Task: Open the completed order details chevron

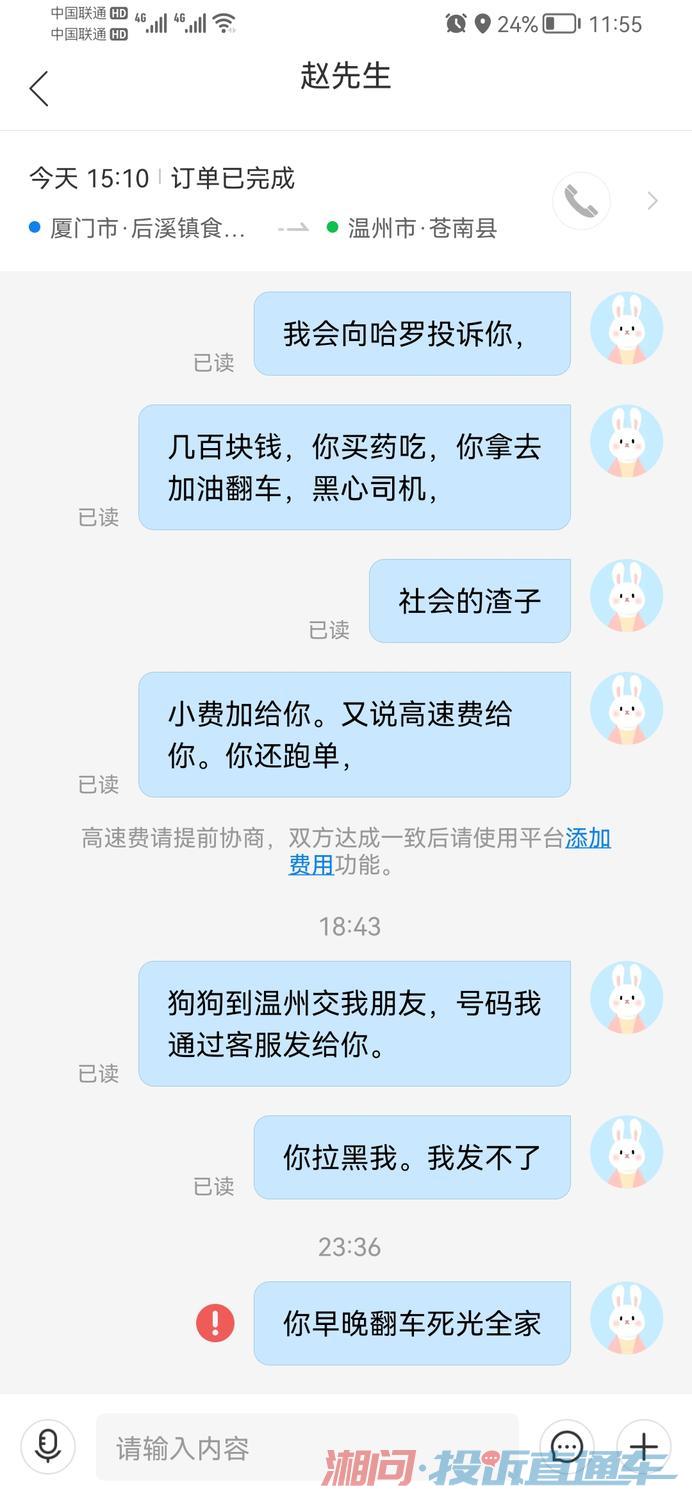Action: (652, 201)
